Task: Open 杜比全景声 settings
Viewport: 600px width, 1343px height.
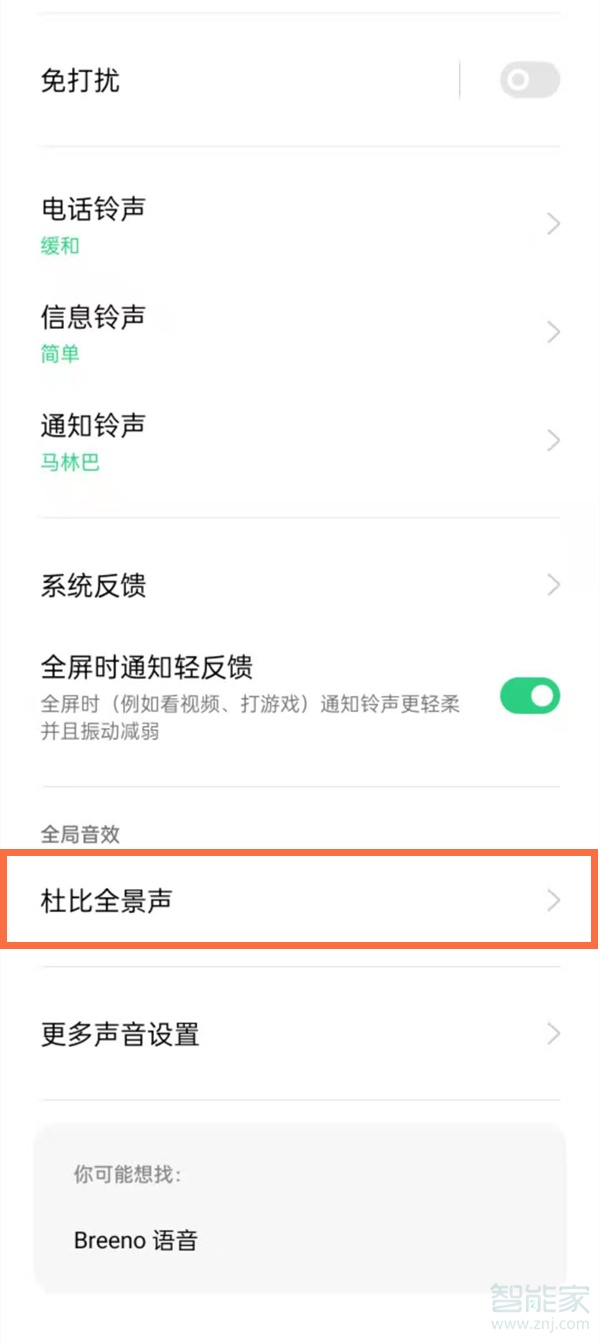Action: (x=300, y=900)
